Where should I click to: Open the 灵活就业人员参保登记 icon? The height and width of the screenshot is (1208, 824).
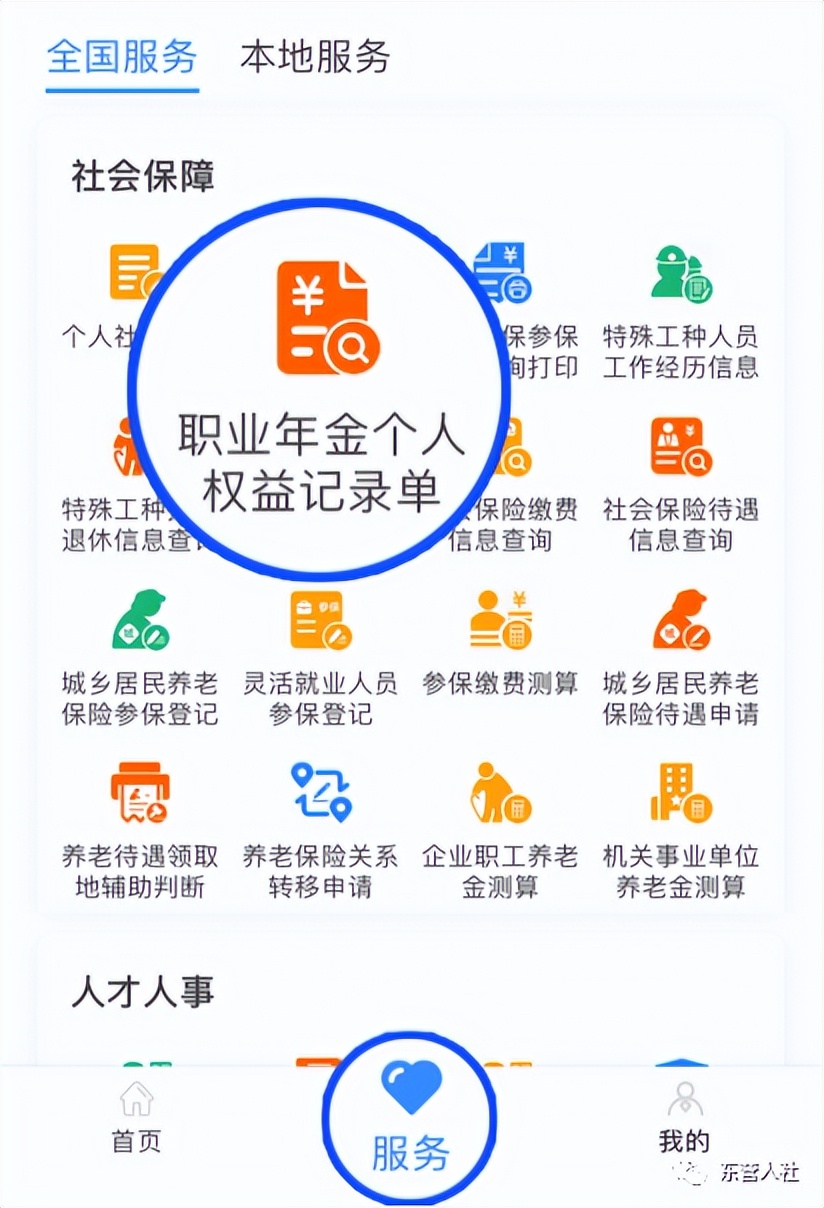(320, 620)
